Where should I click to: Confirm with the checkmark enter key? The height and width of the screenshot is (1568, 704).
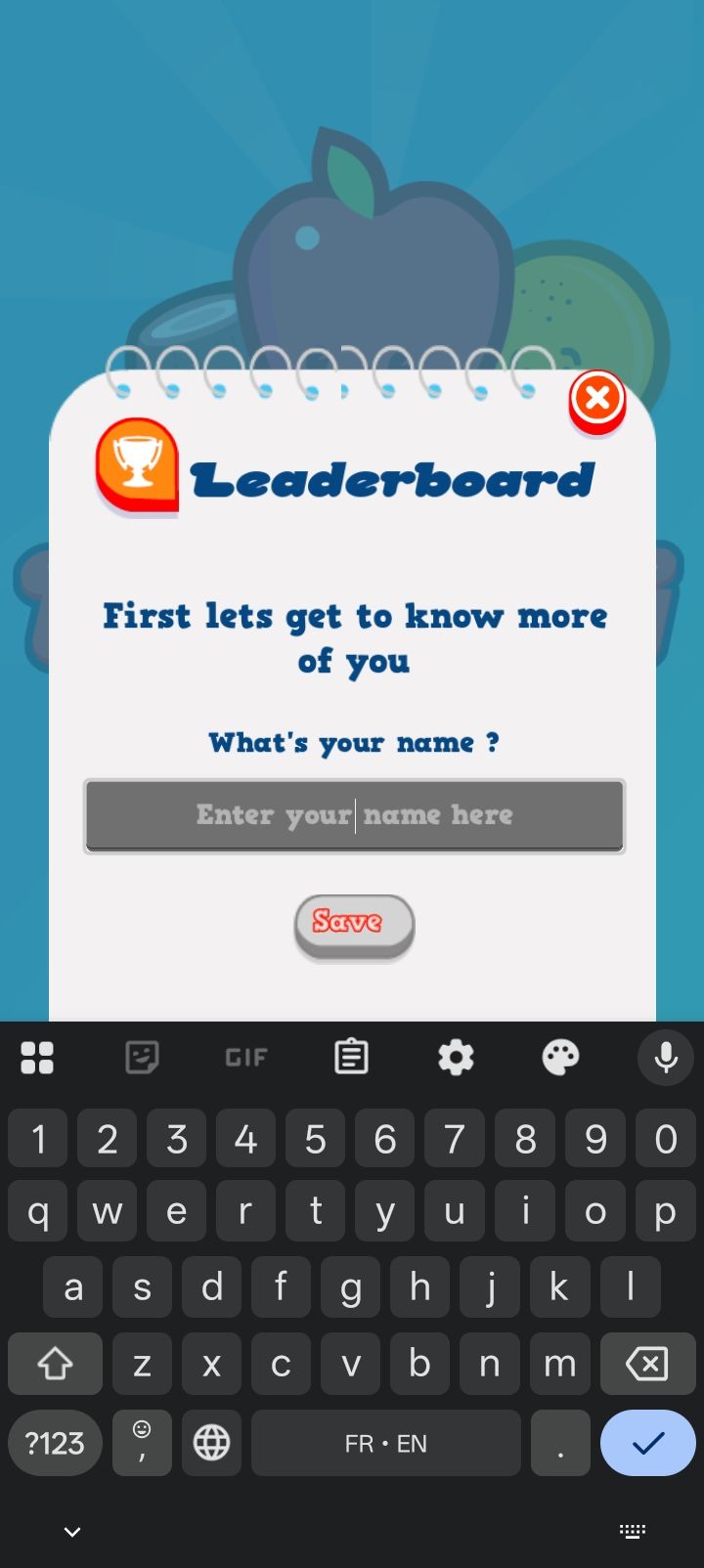(x=647, y=1443)
